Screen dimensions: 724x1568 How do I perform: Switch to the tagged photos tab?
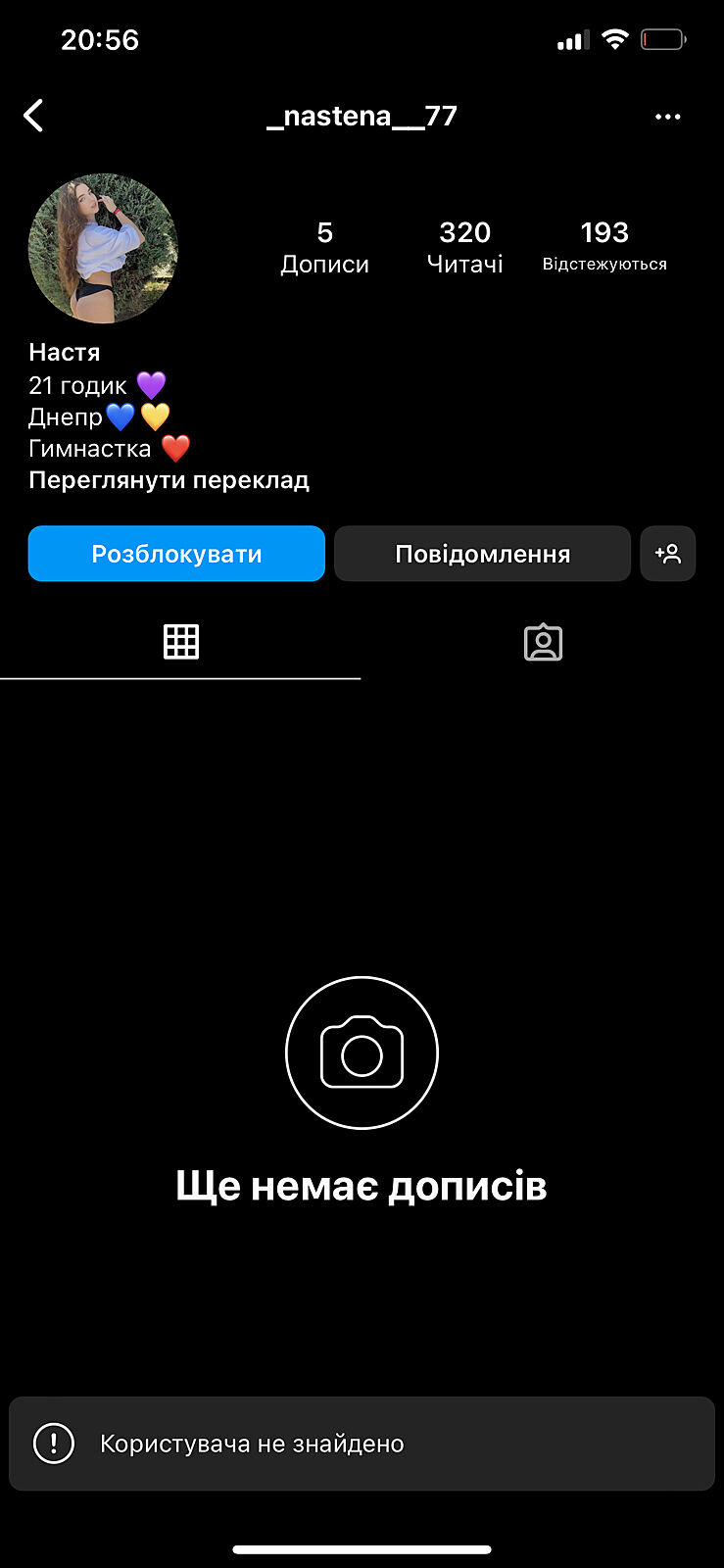(x=543, y=642)
